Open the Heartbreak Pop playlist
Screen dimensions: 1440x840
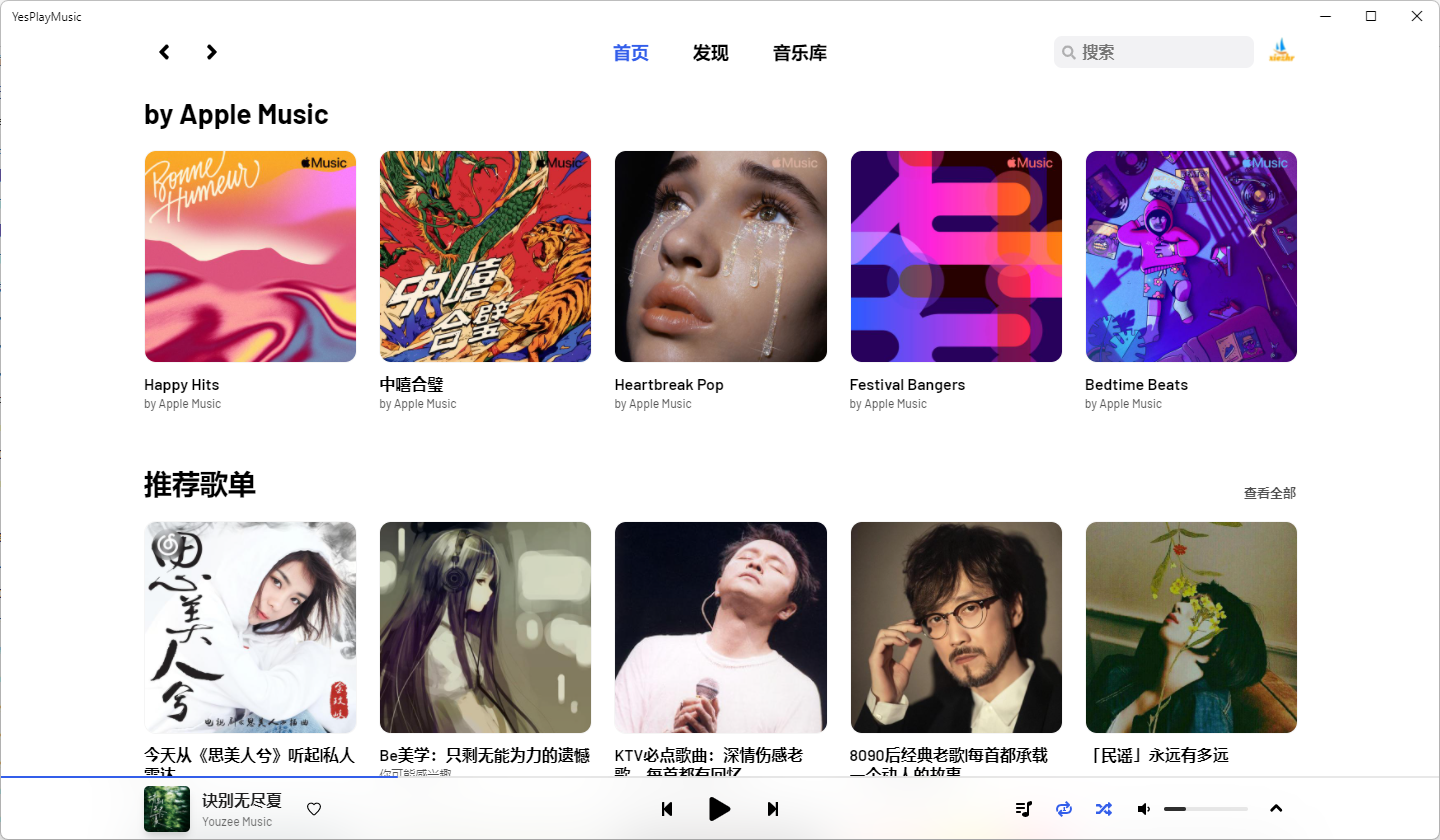pos(720,256)
